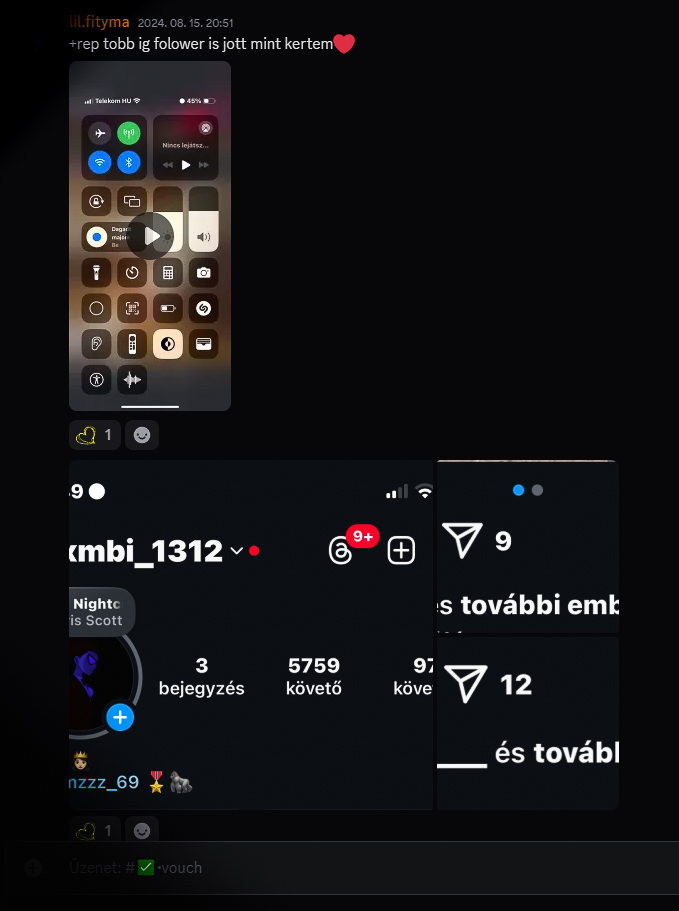Add a new reaction under the video
679x911 pixels.
[x=142, y=435]
